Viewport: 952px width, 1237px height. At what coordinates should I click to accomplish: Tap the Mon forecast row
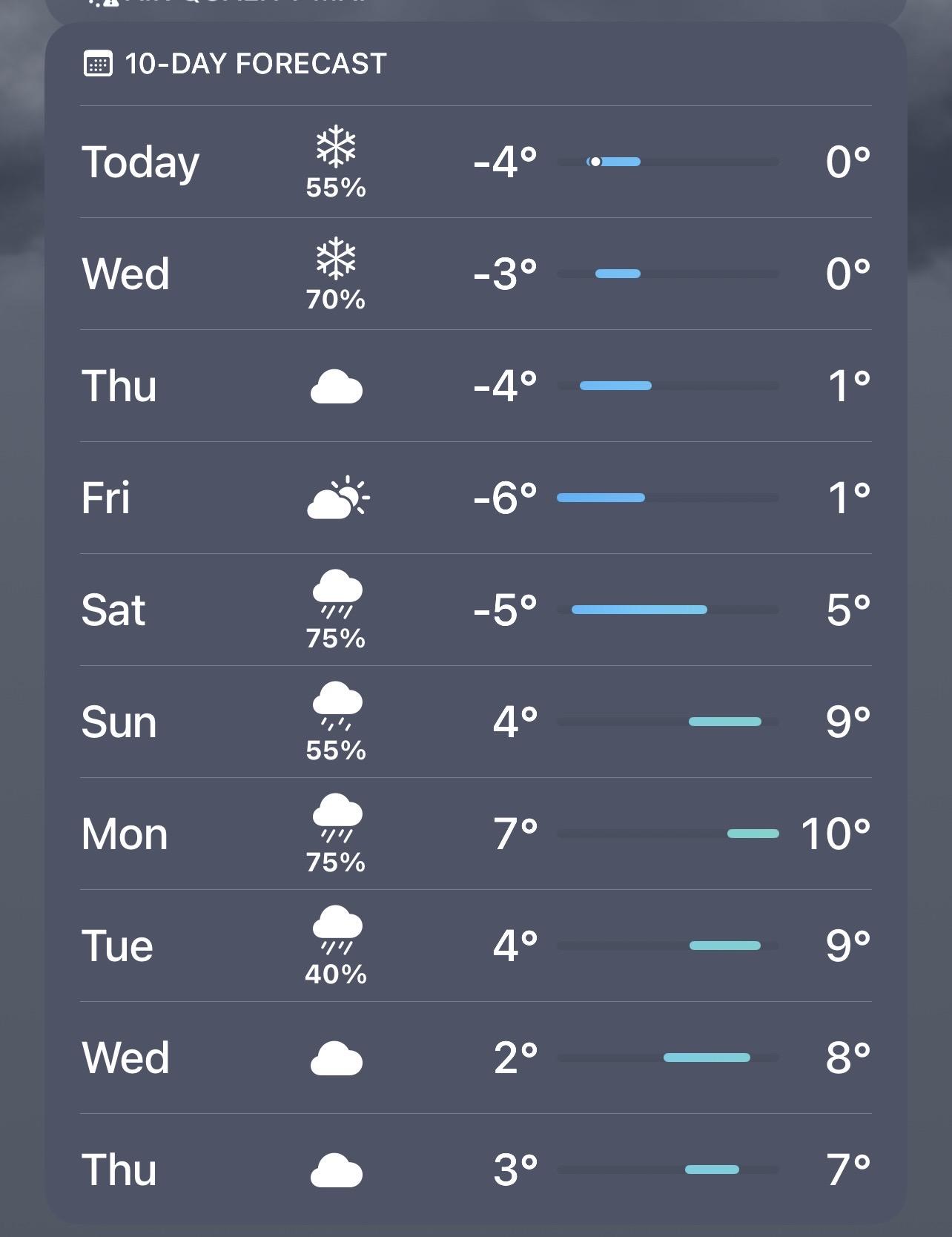(x=475, y=834)
